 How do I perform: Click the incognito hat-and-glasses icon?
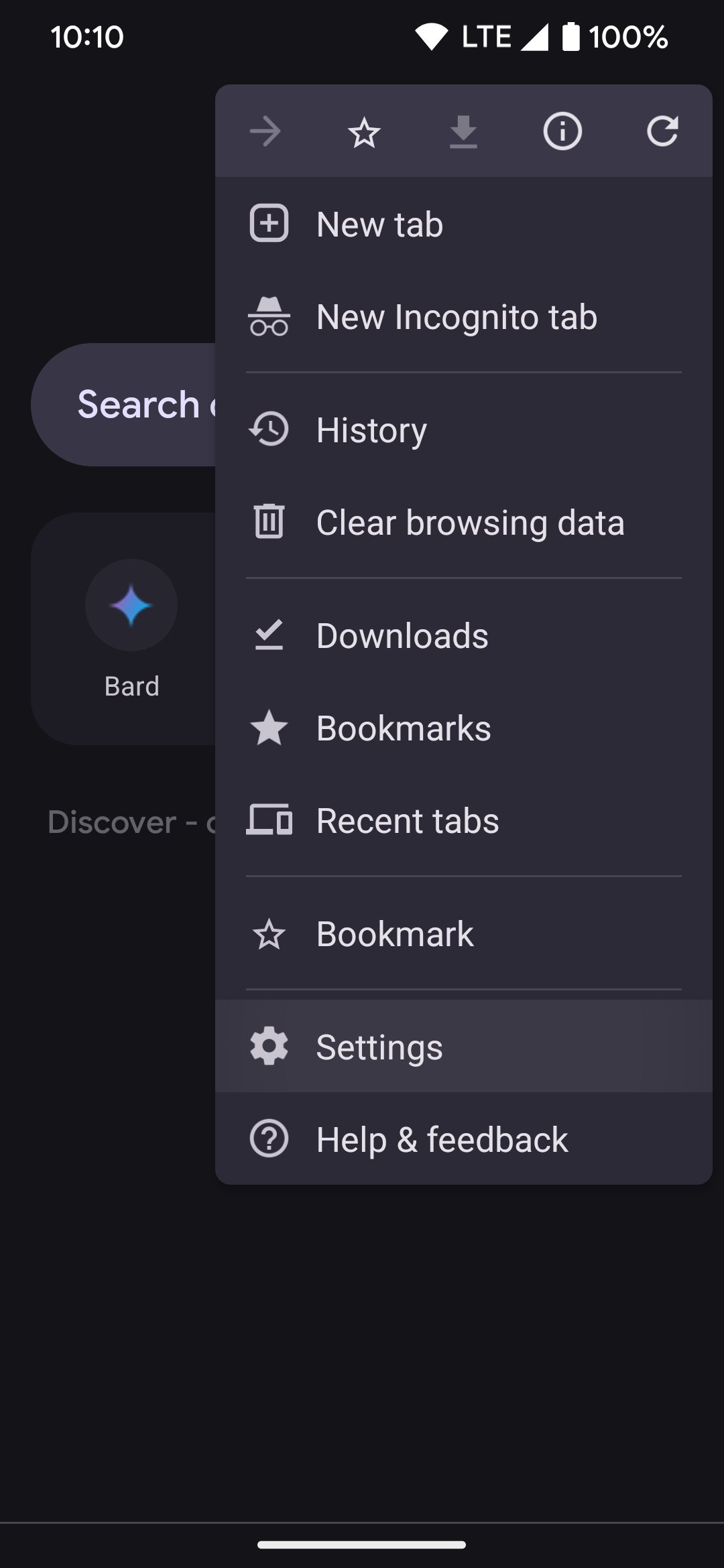(x=269, y=316)
